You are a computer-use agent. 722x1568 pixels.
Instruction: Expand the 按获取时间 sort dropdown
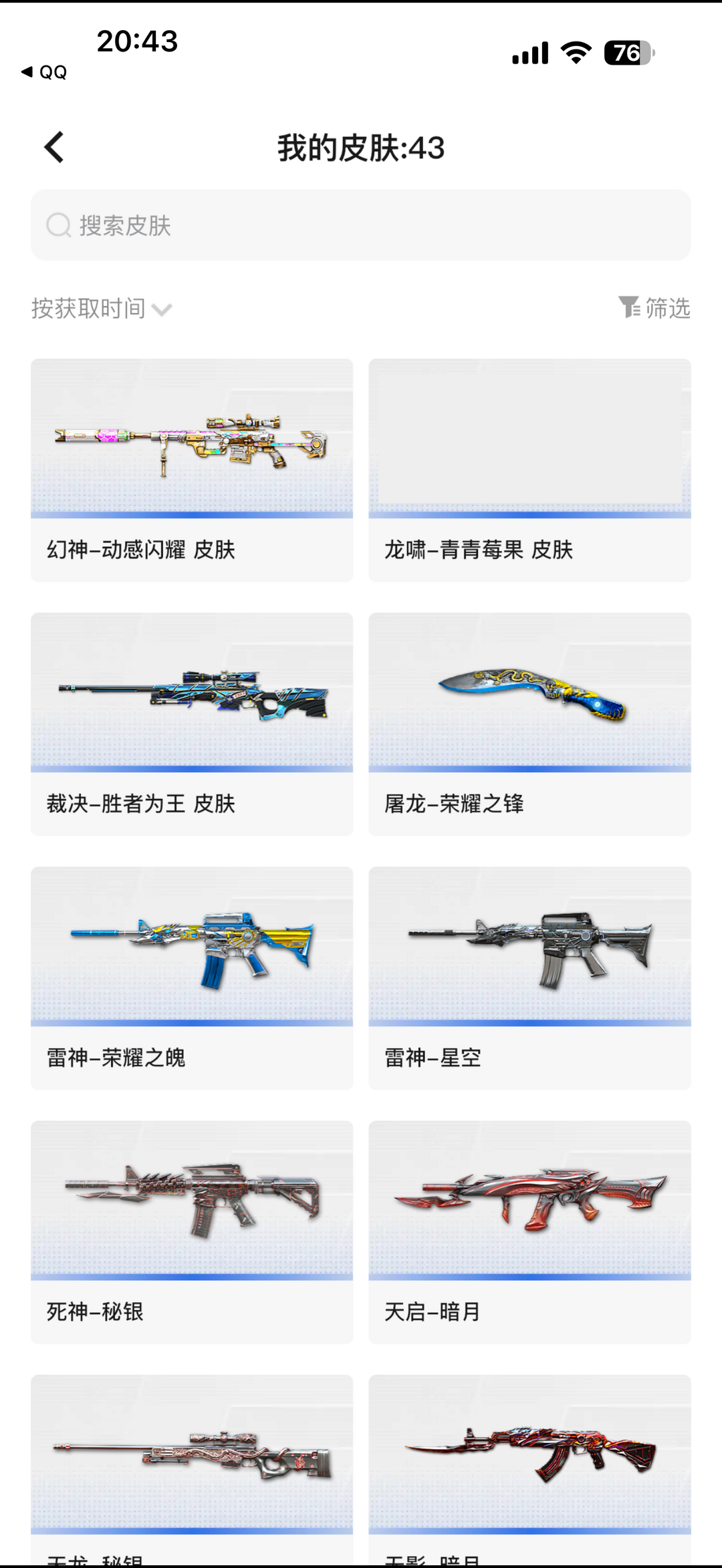pyautogui.click(x=102, y=309)
